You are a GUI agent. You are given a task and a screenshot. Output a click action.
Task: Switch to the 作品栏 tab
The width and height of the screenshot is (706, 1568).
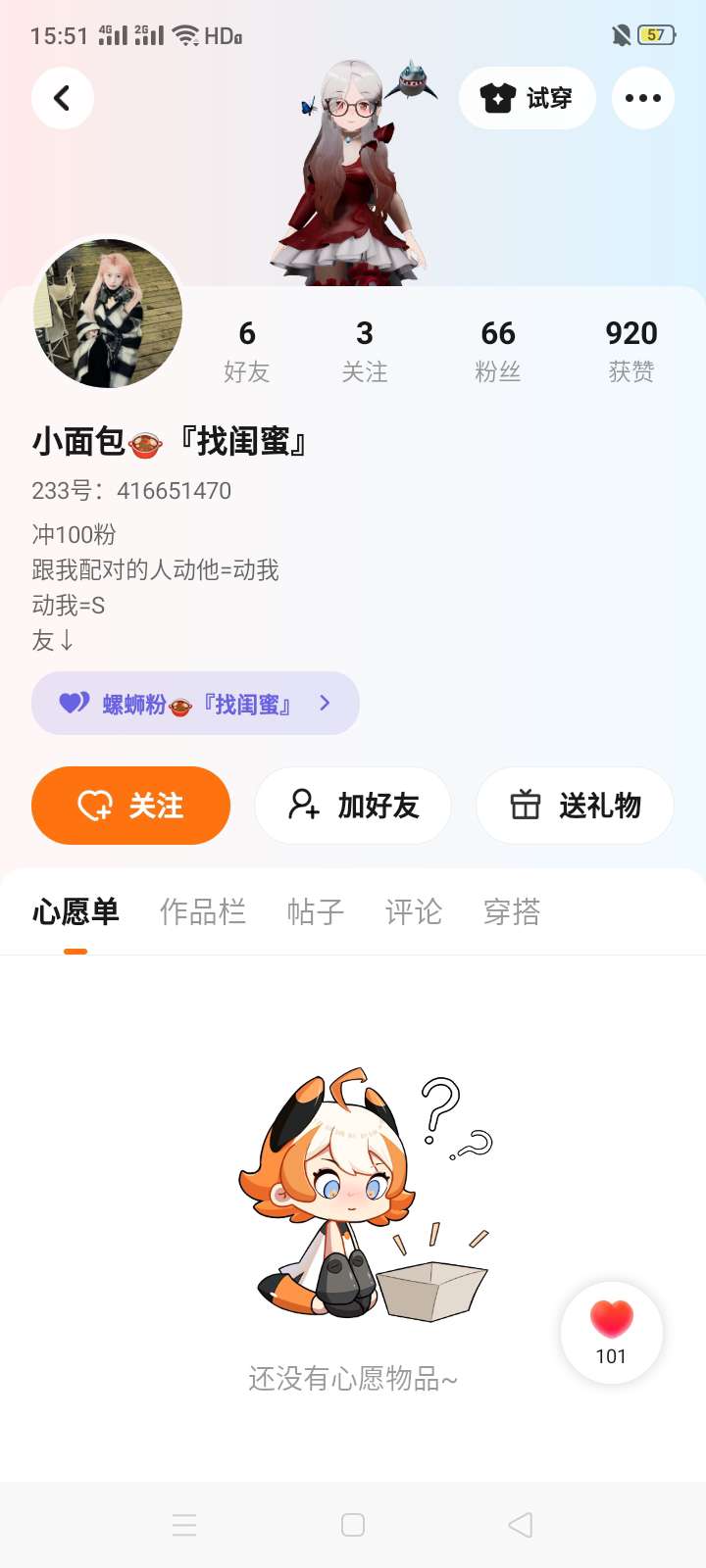point(202,912)
